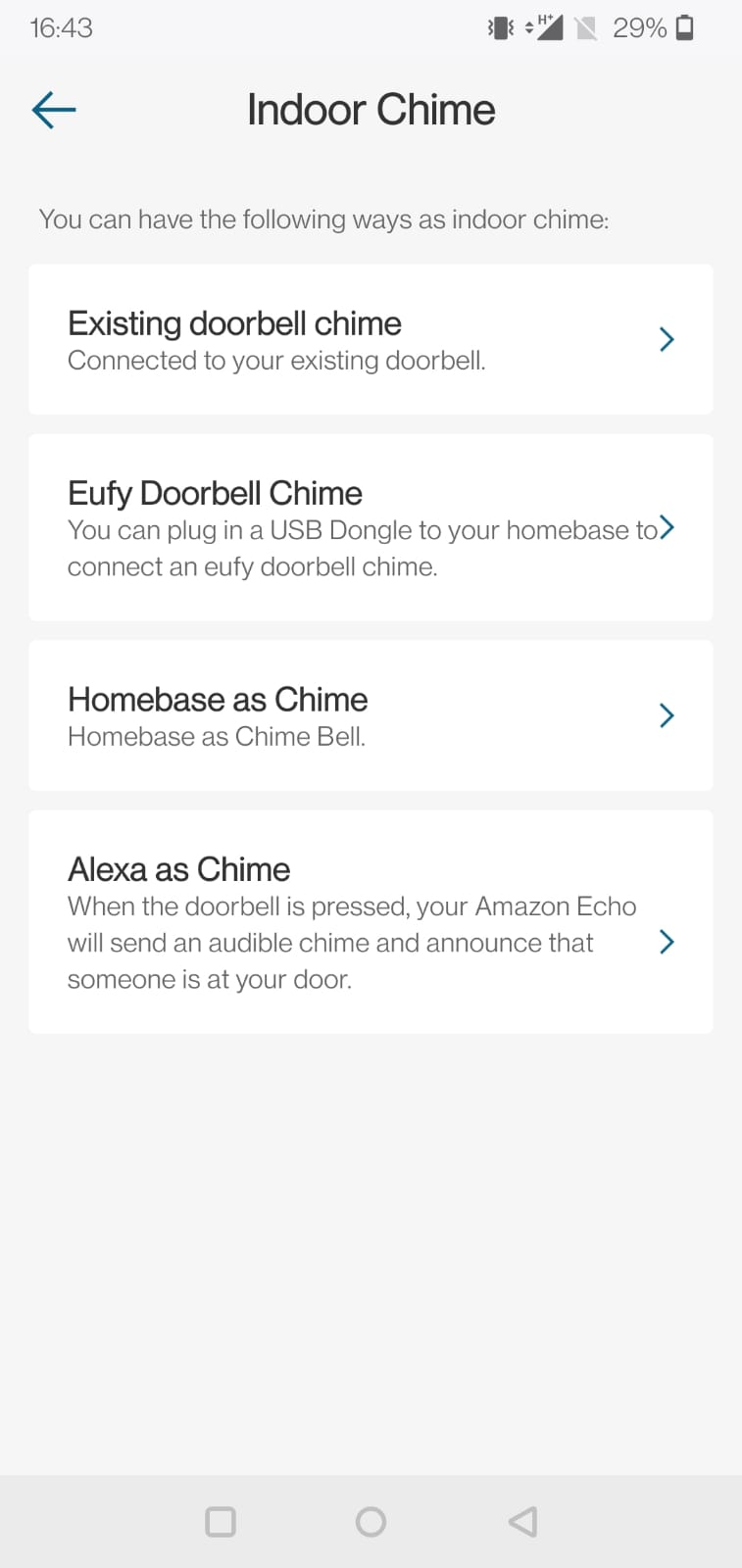
Task: Tap the 29% battery percentage text
Action: 638,27
